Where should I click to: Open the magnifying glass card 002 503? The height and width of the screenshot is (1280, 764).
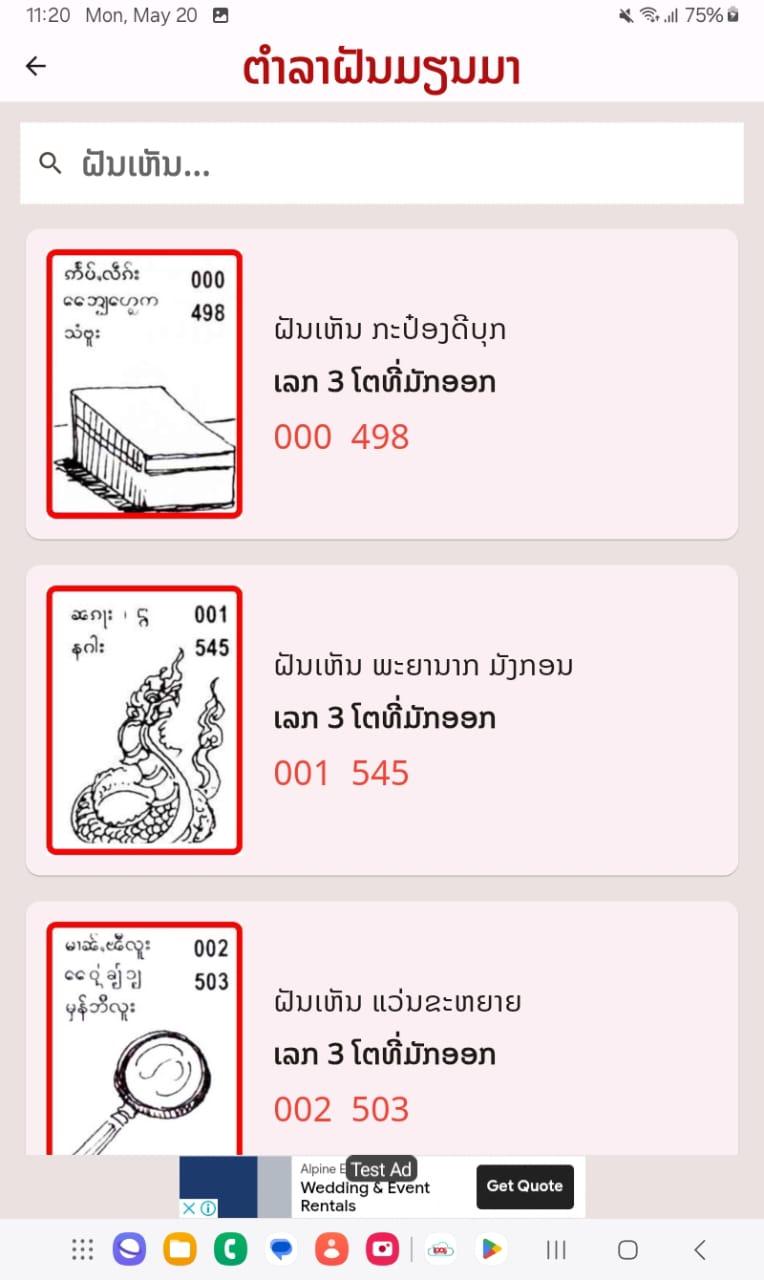click(382, 1029)
